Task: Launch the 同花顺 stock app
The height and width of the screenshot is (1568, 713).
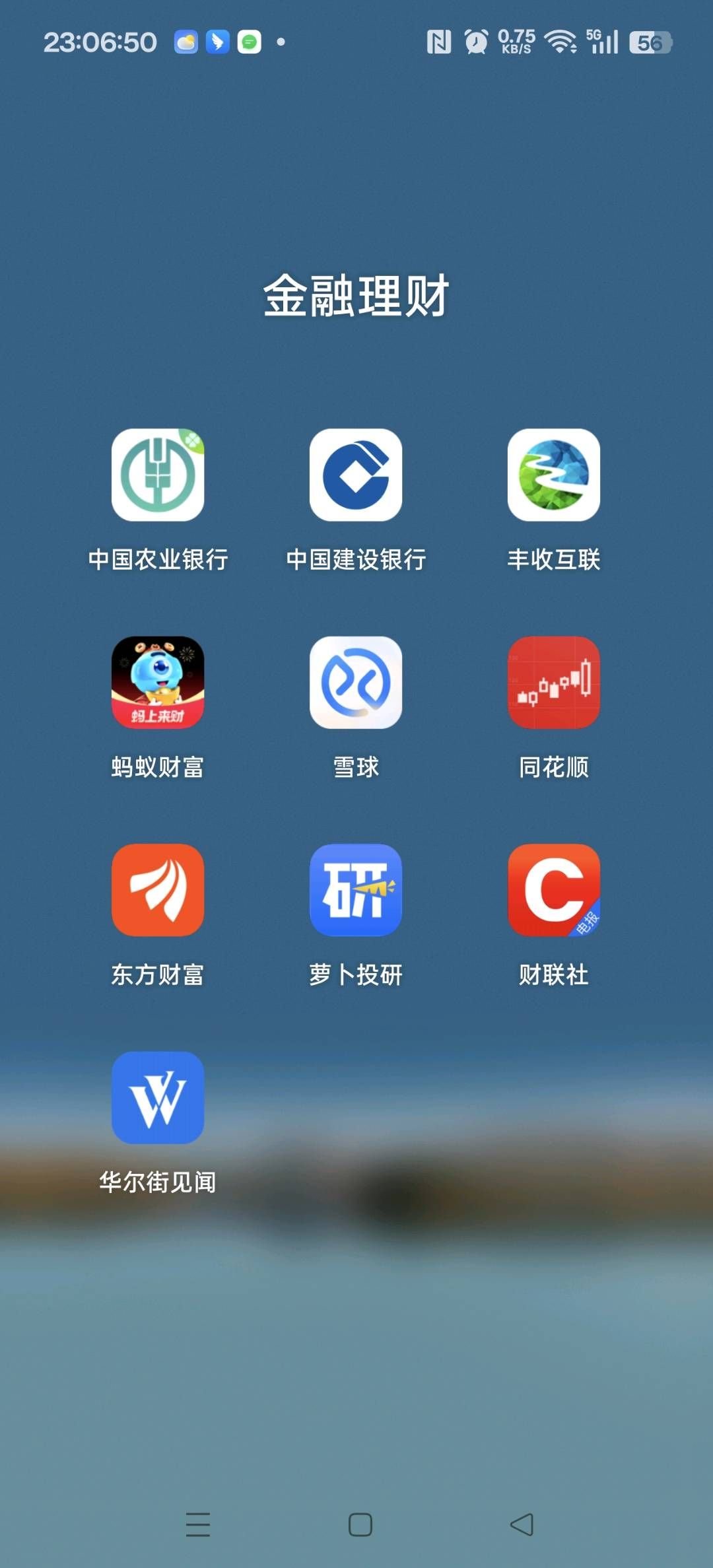Action: coord(554,683)
